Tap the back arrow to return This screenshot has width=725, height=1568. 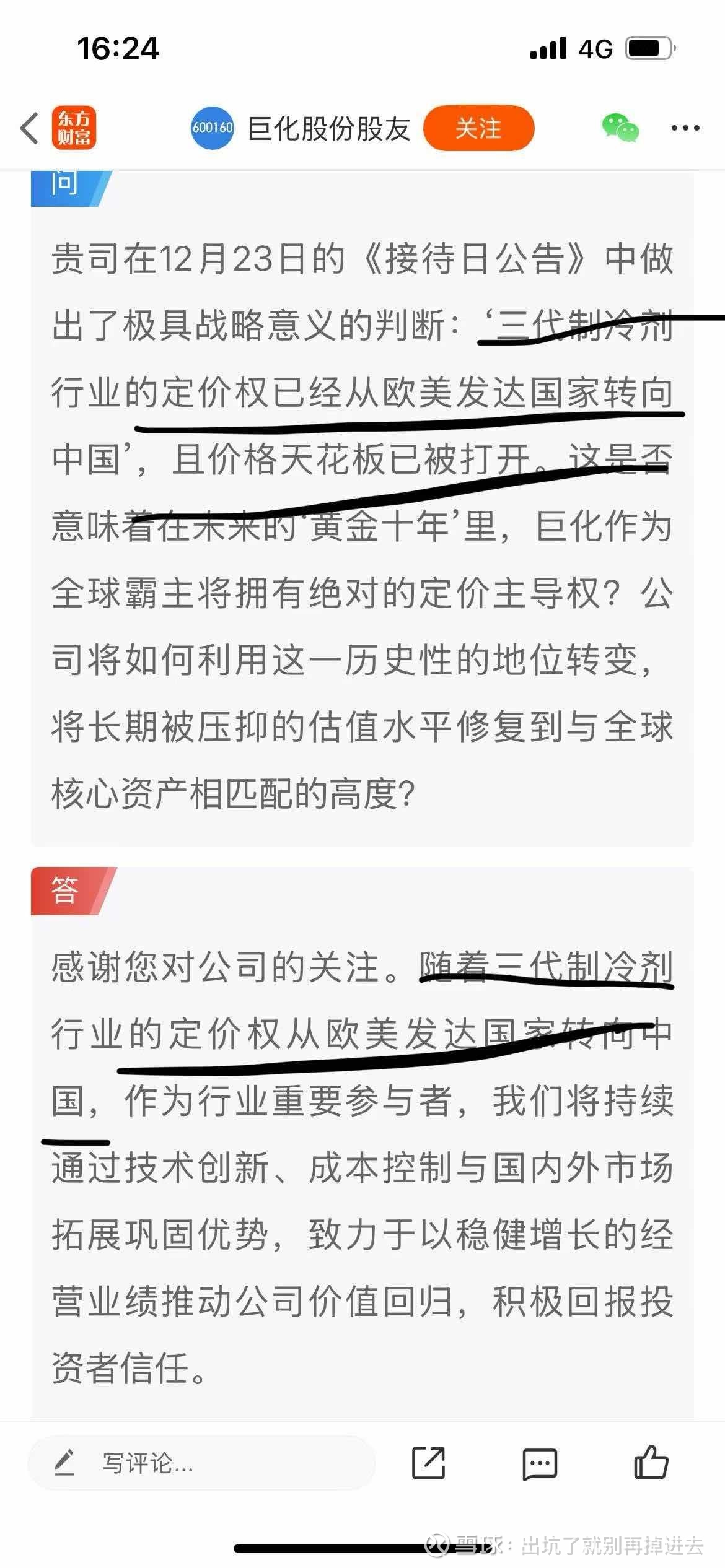pyautogui.click(x=29, y=128)
